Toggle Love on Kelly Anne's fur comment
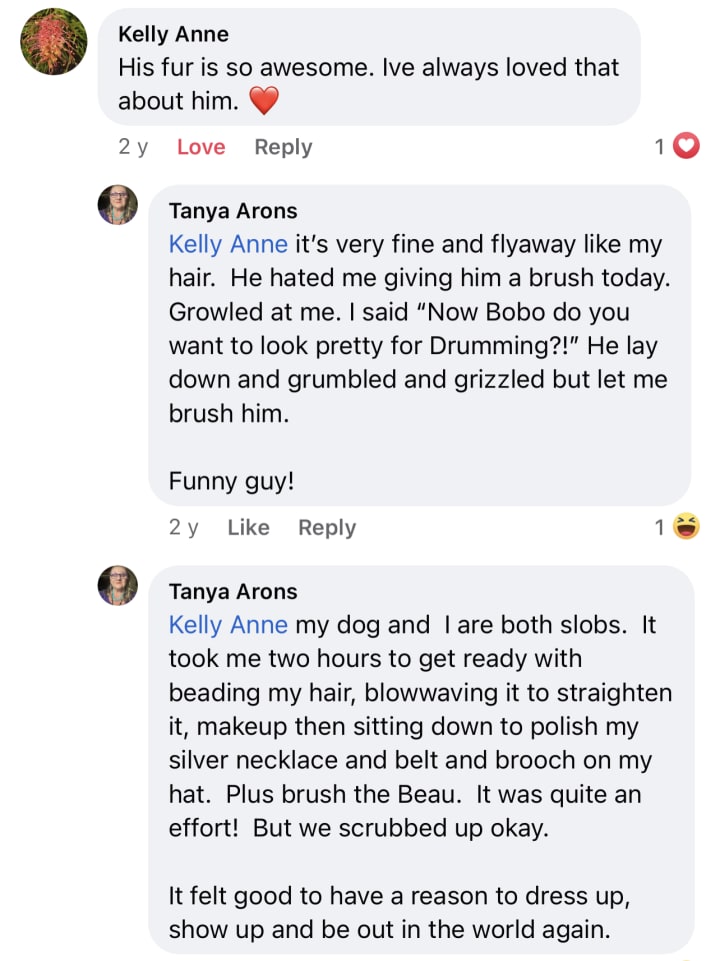Screen dimensions: 720x961 (200, 147)
